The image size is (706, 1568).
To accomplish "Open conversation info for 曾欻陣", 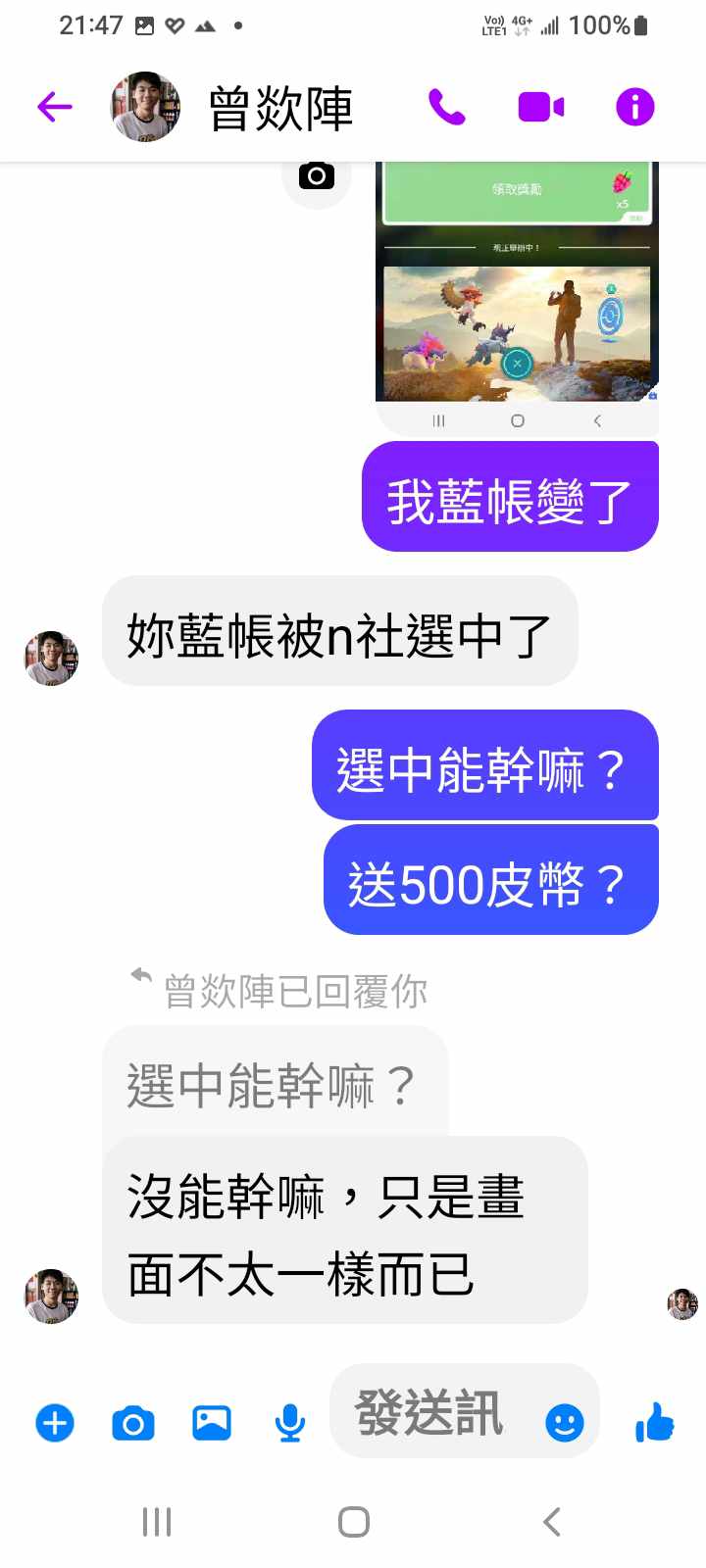I will coord(634,106).
